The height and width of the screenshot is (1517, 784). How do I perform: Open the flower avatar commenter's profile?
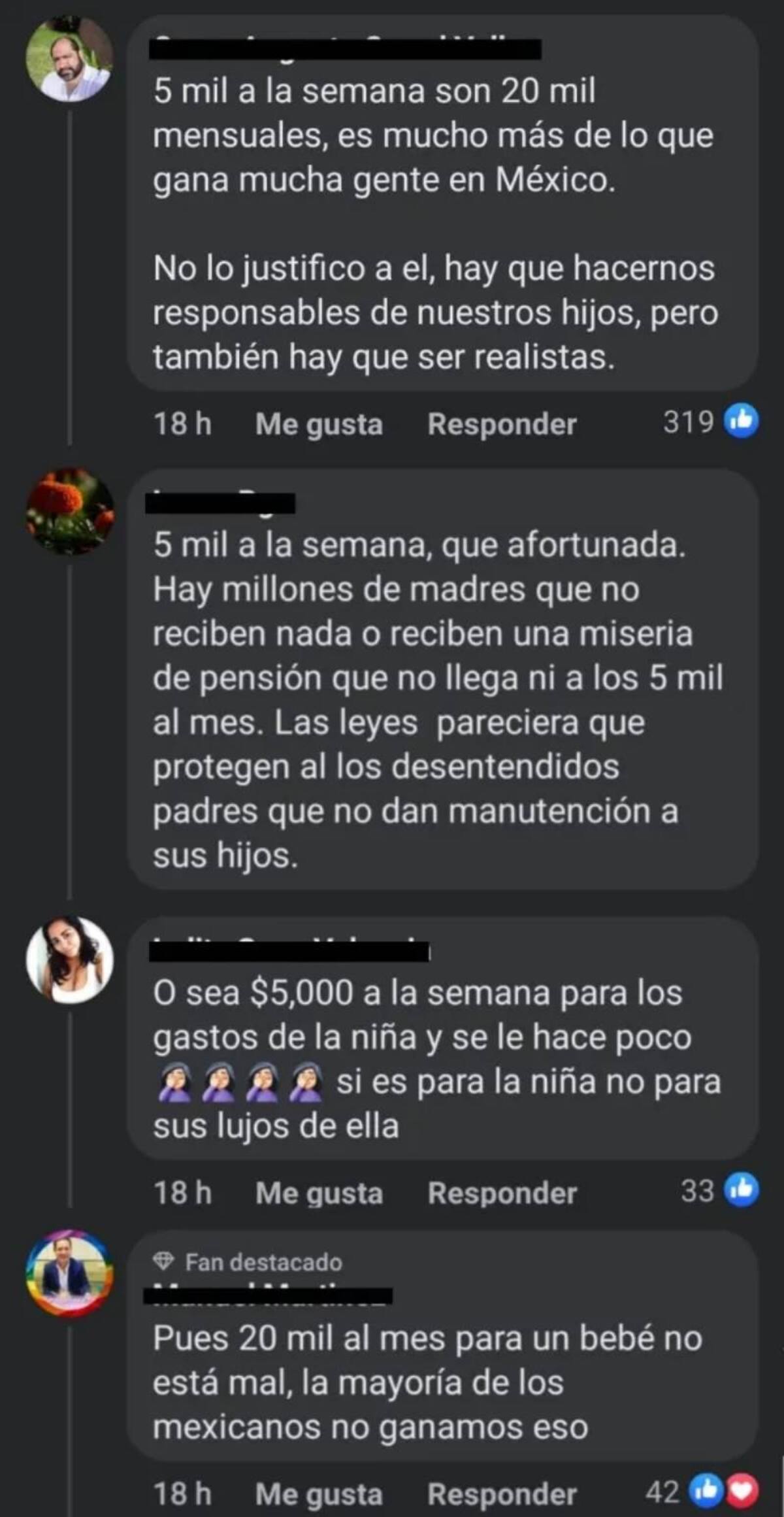pyautogui.click(x=70, y=510)
